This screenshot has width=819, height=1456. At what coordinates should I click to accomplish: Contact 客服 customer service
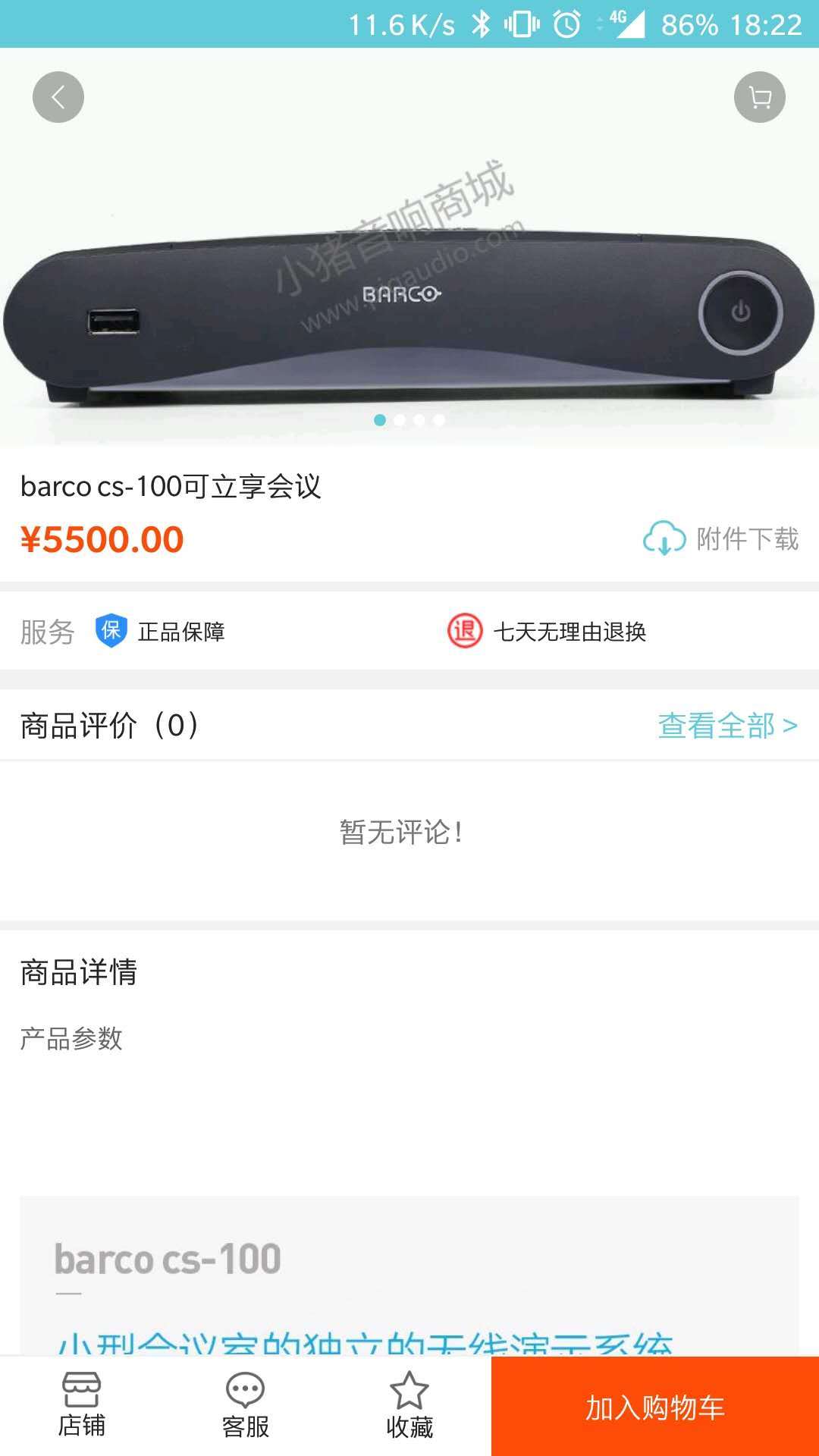246,1405
